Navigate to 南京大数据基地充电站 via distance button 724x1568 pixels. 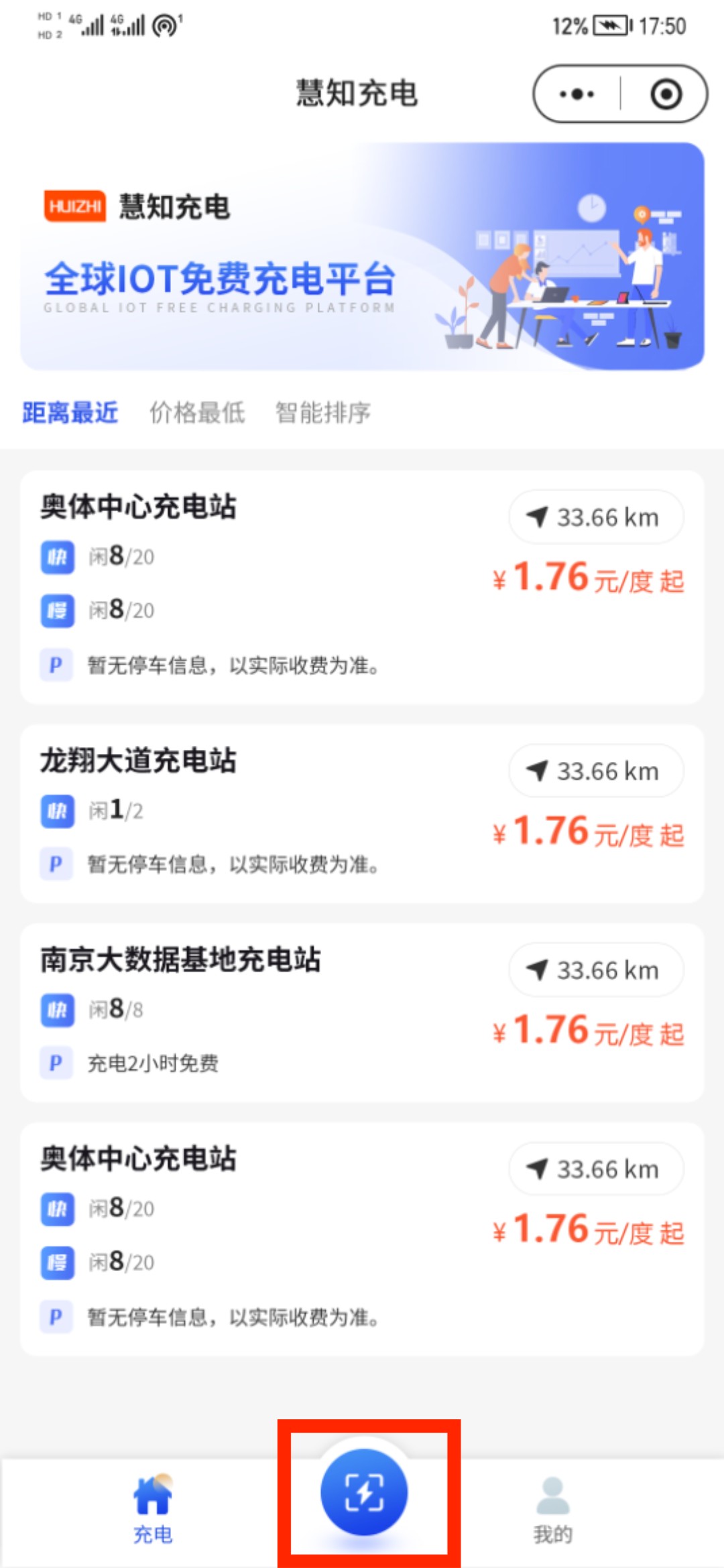point(596,970)
